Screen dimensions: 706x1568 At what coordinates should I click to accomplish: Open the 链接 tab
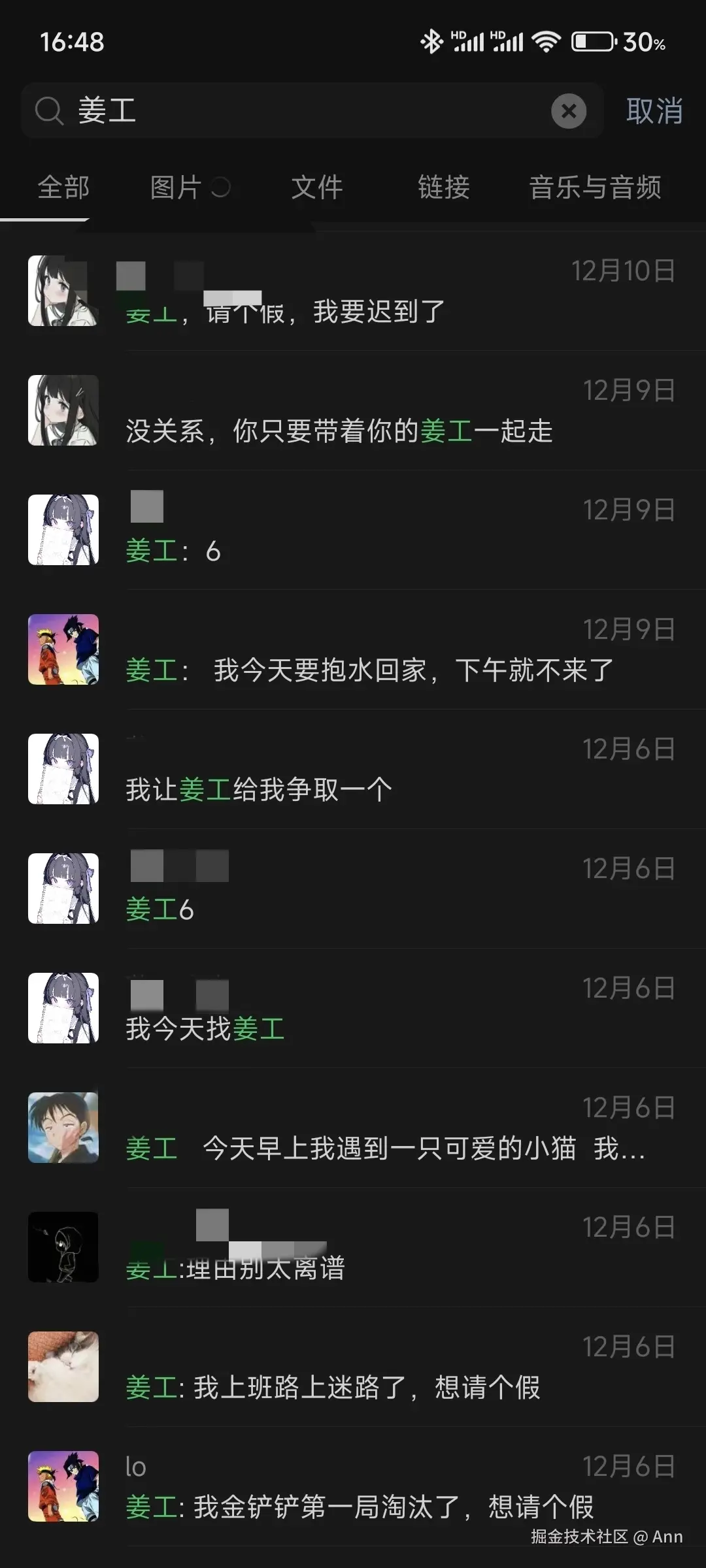click(443, 188)
